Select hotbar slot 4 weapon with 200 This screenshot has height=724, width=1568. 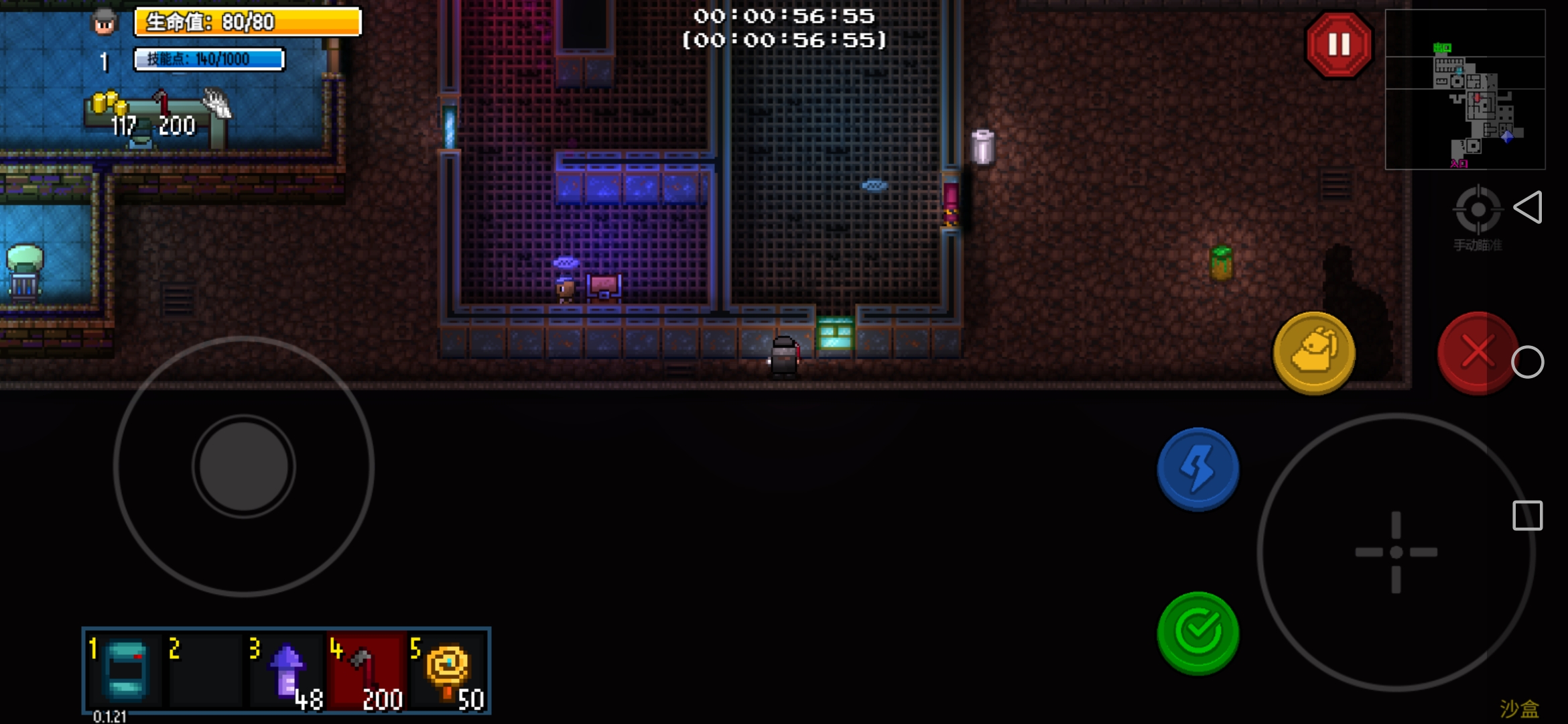point(367,671)
